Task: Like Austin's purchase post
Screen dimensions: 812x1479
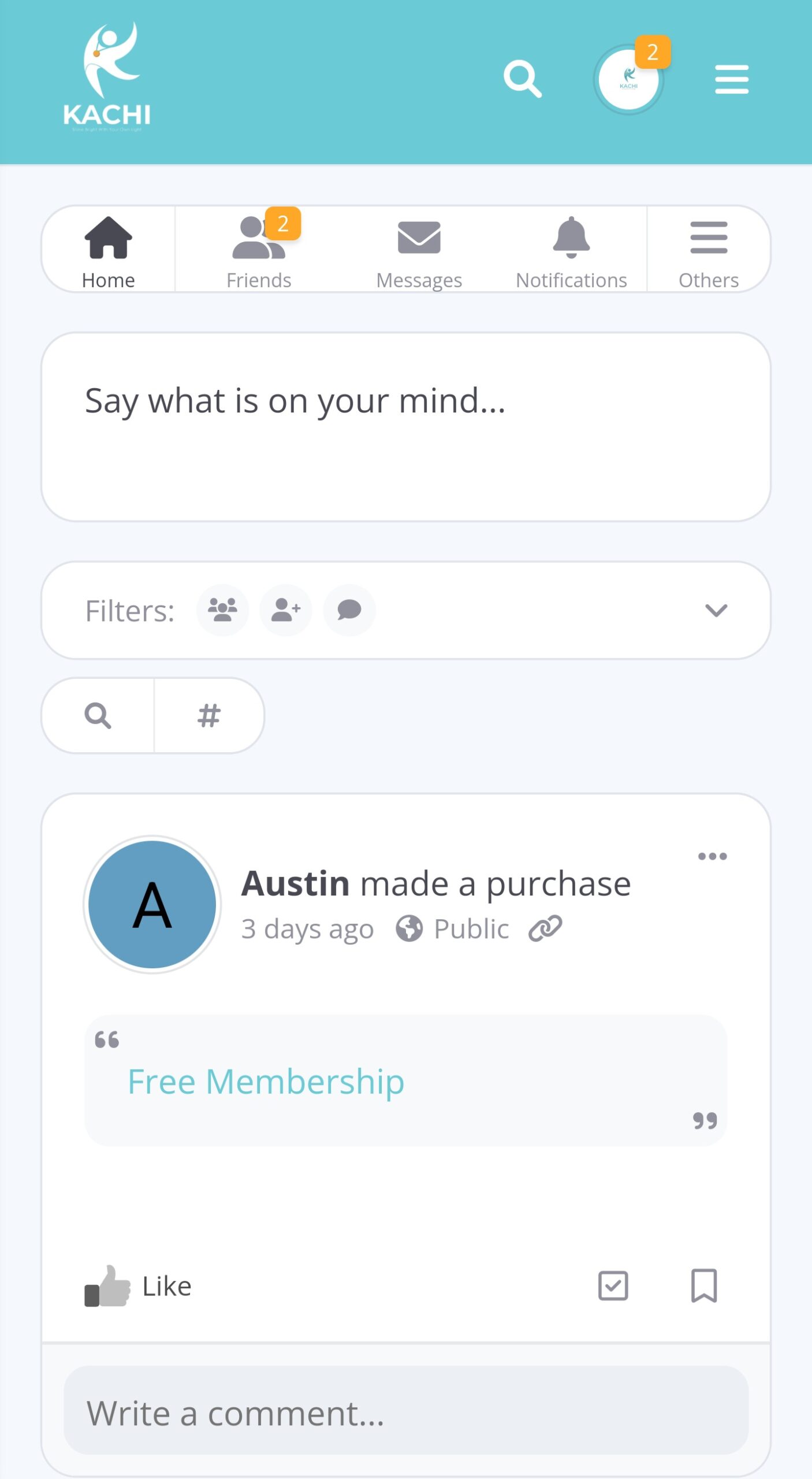Action: [x=138, y=1286]
